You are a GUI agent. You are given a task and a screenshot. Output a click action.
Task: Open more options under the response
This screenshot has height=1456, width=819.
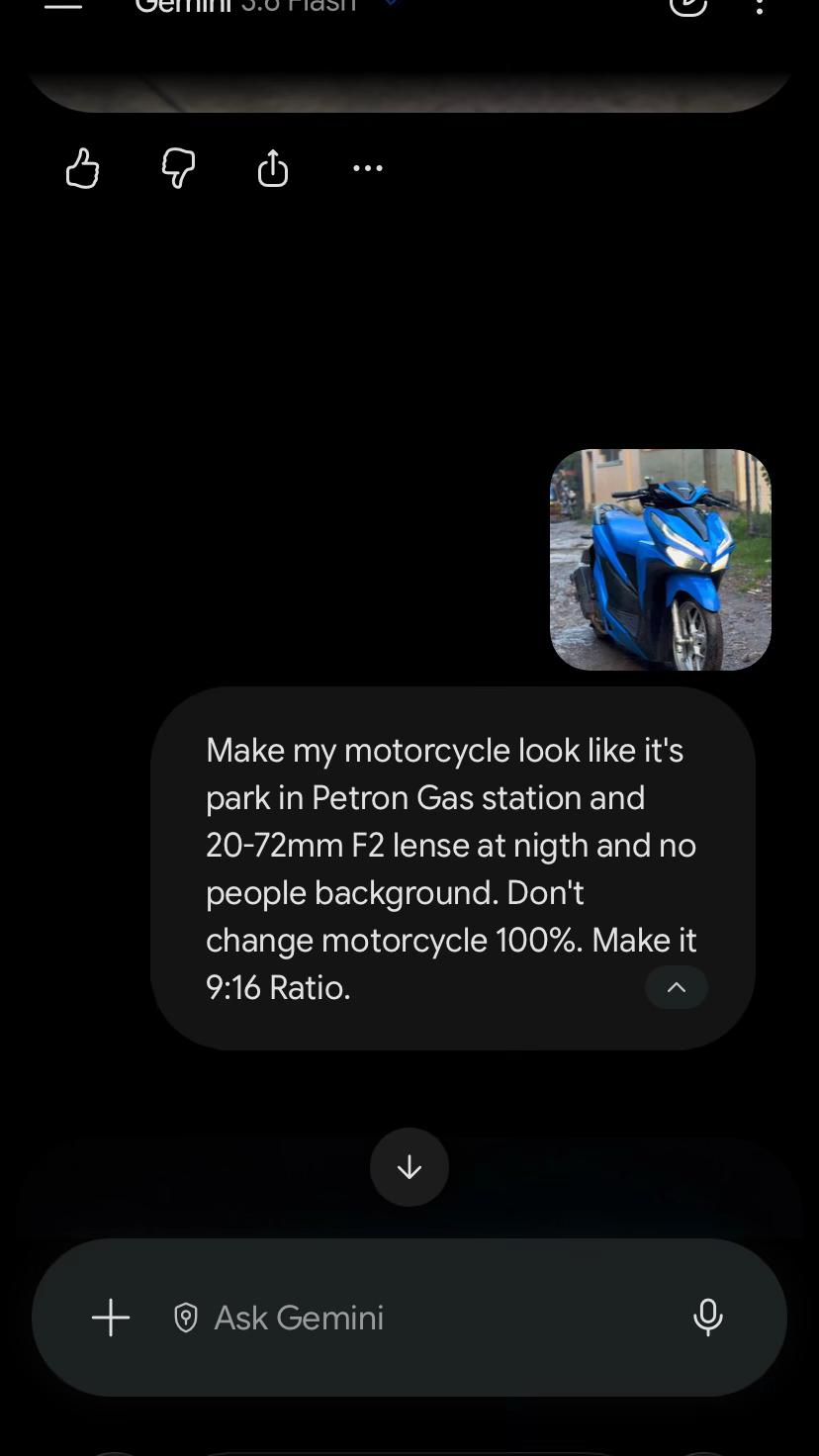368,168
